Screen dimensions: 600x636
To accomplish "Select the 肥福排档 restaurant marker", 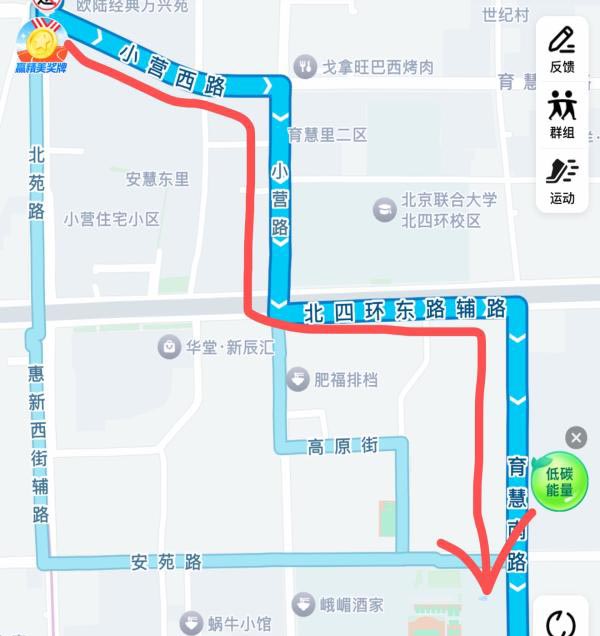I will click(298, 379).
